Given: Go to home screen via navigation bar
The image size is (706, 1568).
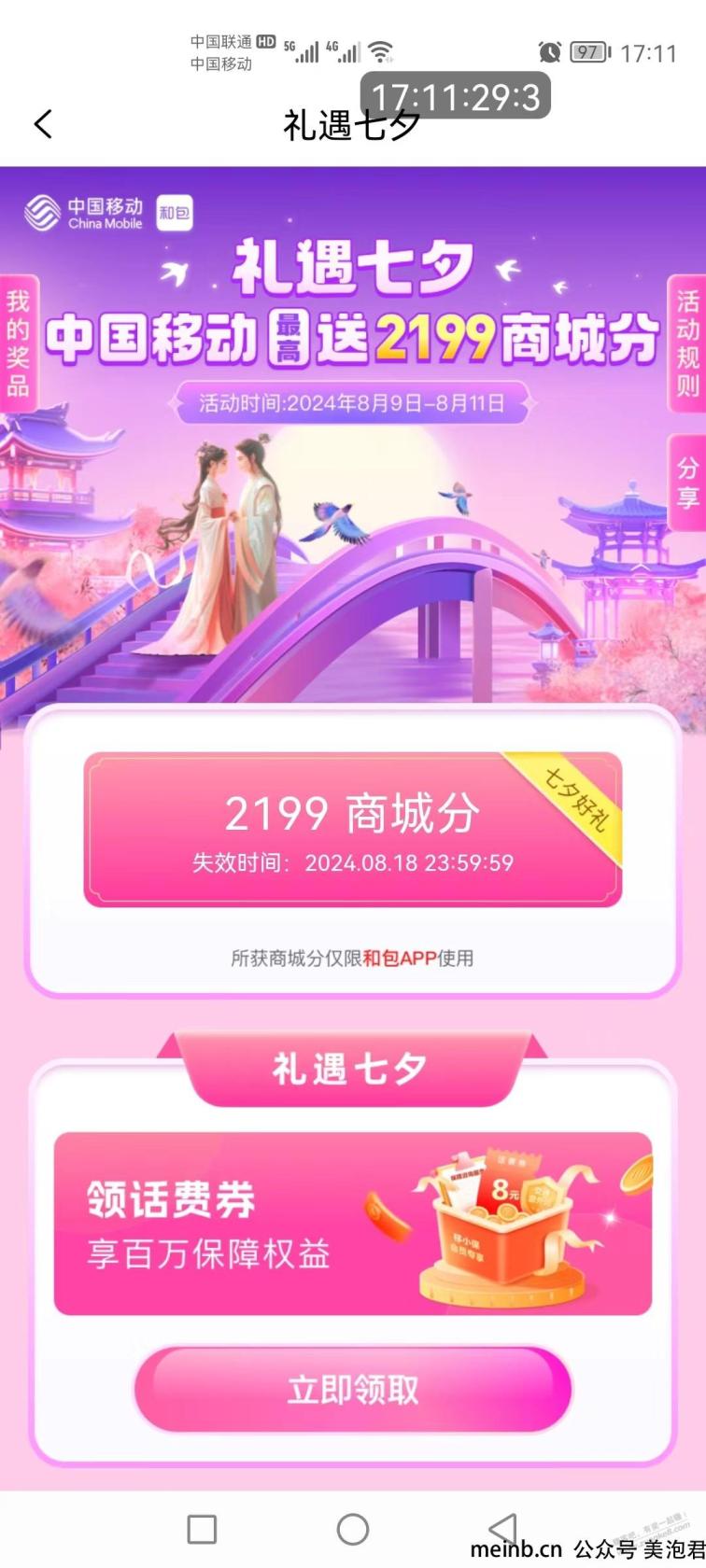Looking at the screenshot, I should (x=352, y=1529).
